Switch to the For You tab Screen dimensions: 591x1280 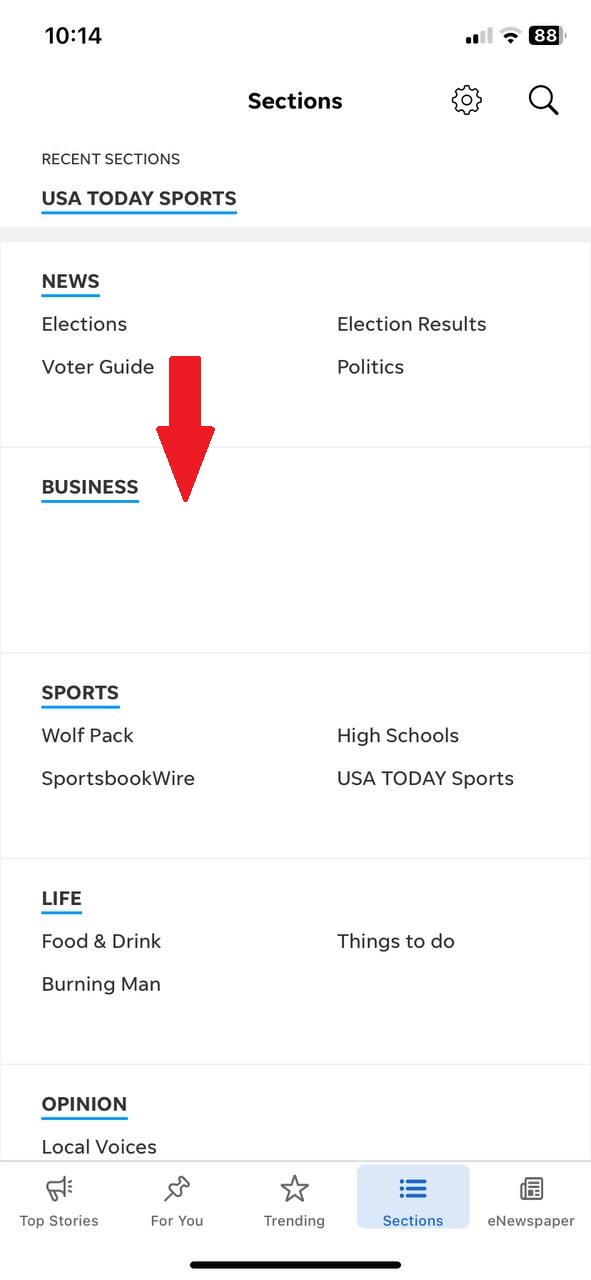[177, 1200]
